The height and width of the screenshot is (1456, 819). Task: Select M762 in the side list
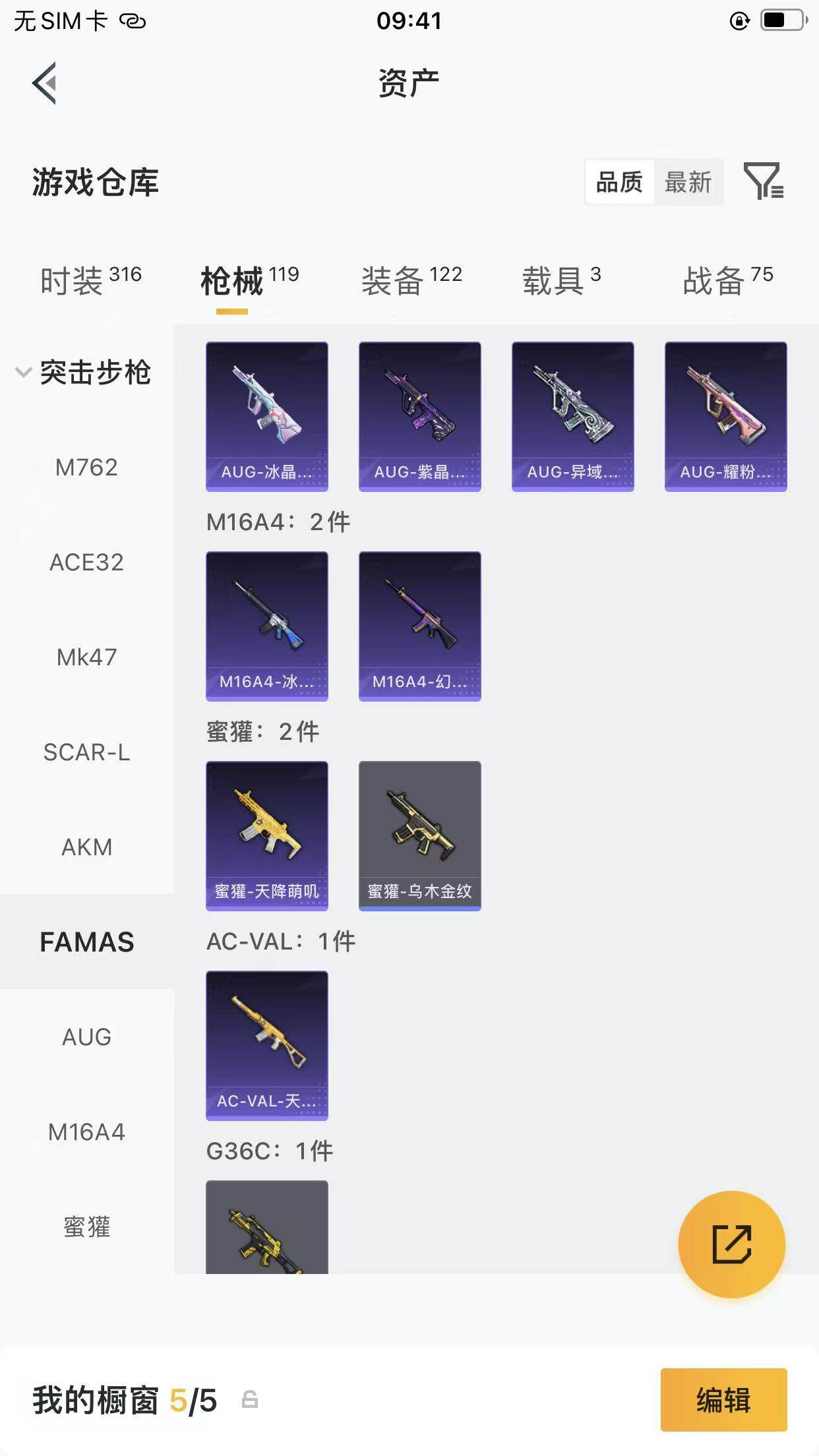86,468
